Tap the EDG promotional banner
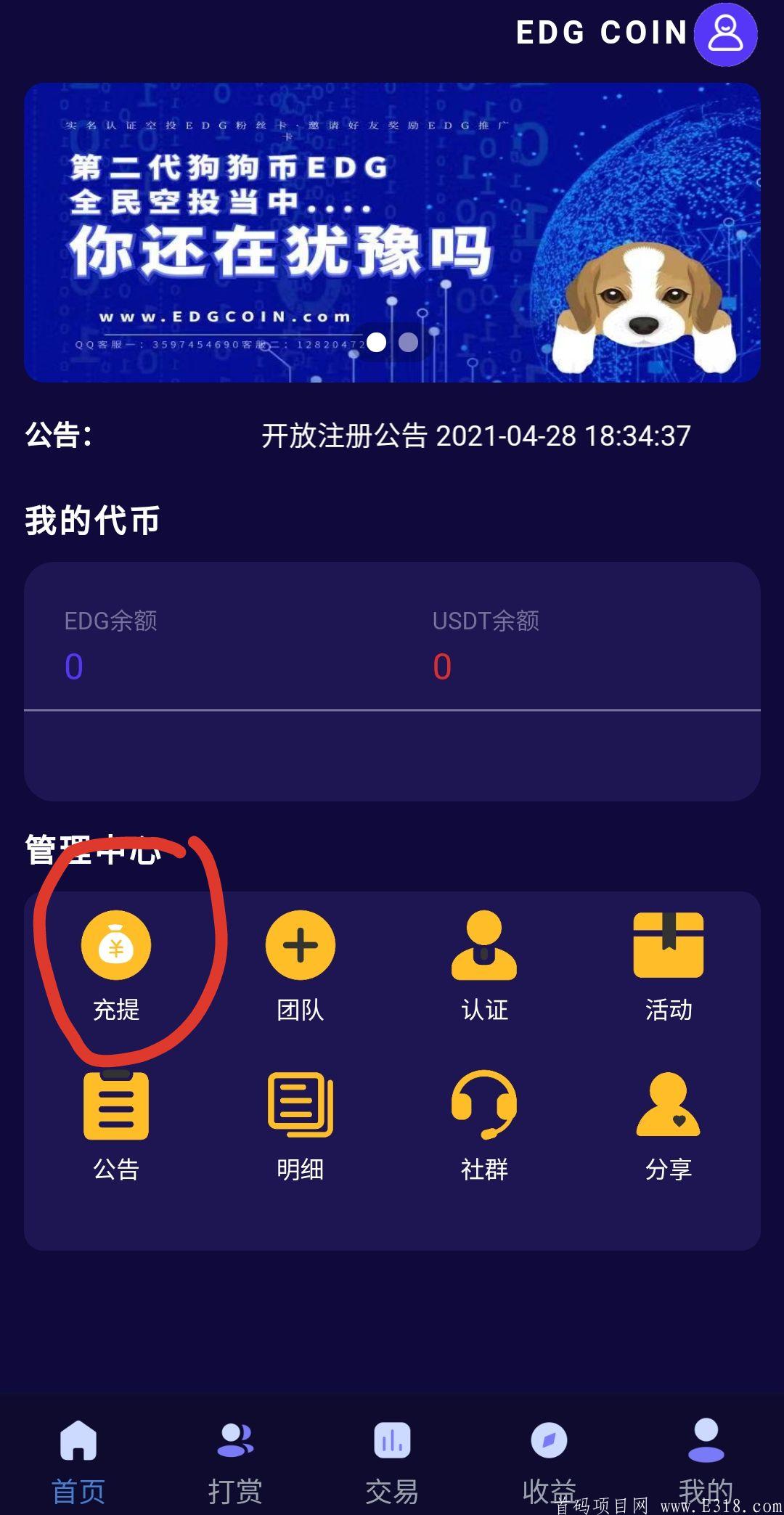The image size is (784, 1515). pyautogui.click(x=392, y=232)
